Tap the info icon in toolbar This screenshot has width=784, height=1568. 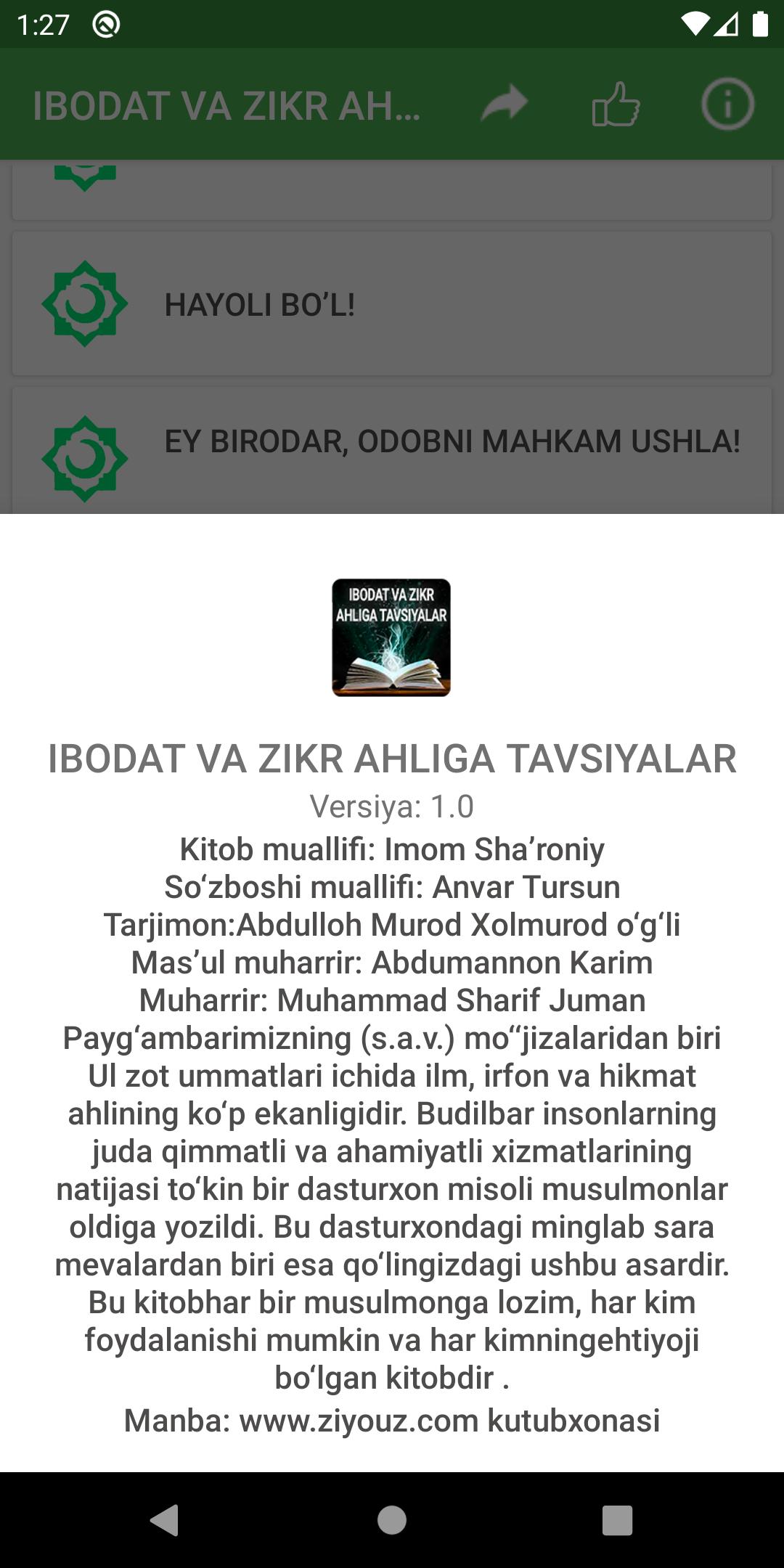[727, 104]
